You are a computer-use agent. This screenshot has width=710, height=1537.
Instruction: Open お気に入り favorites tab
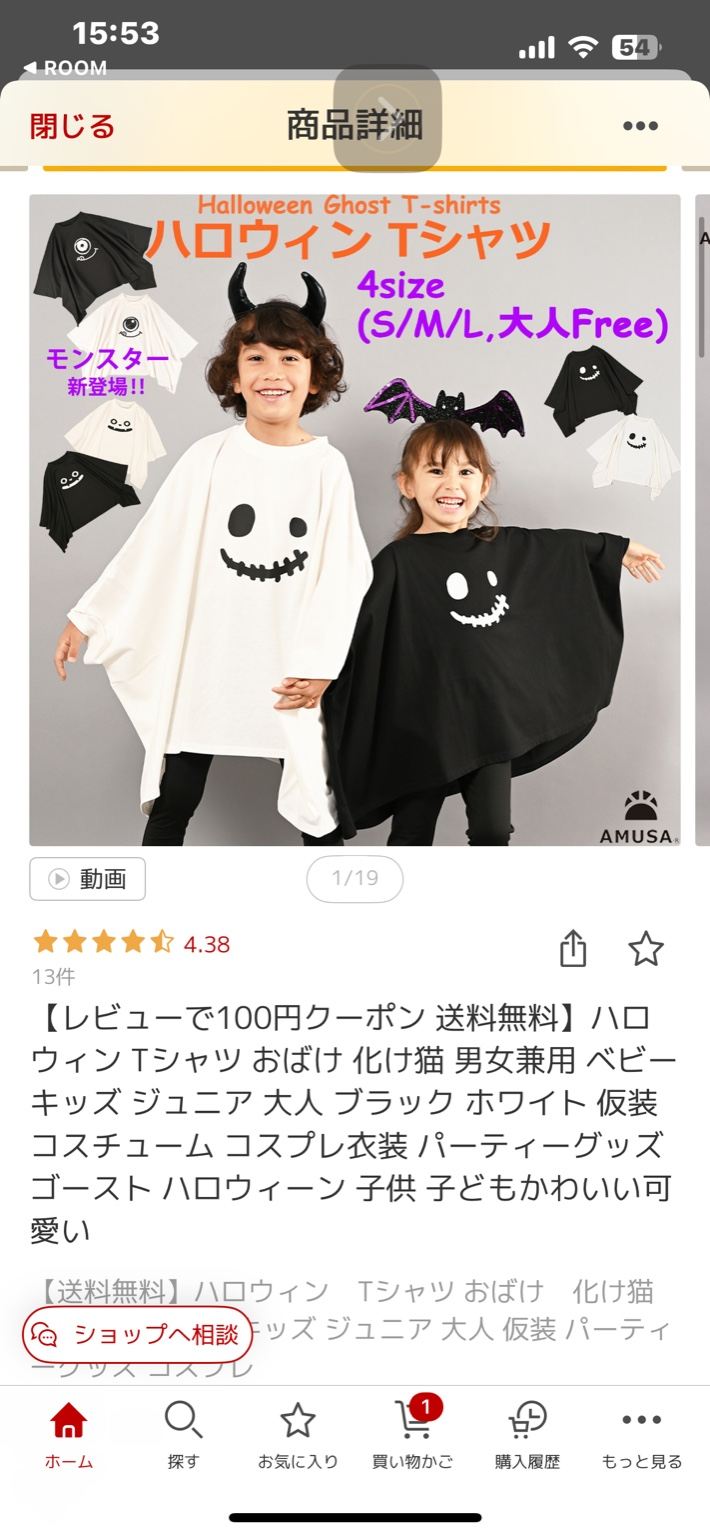(x=298, y=1435)
